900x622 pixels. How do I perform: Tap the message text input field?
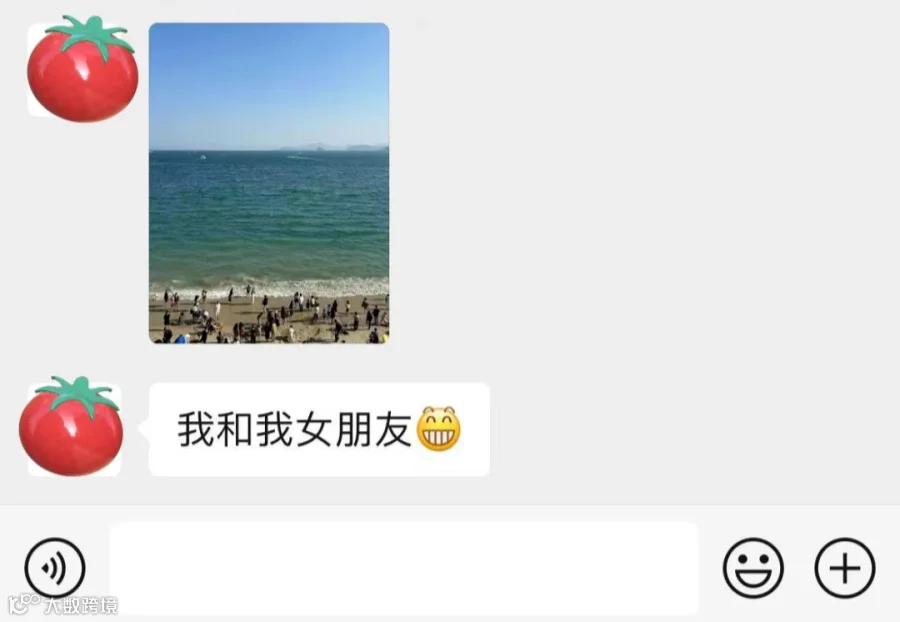pos(404,568)
